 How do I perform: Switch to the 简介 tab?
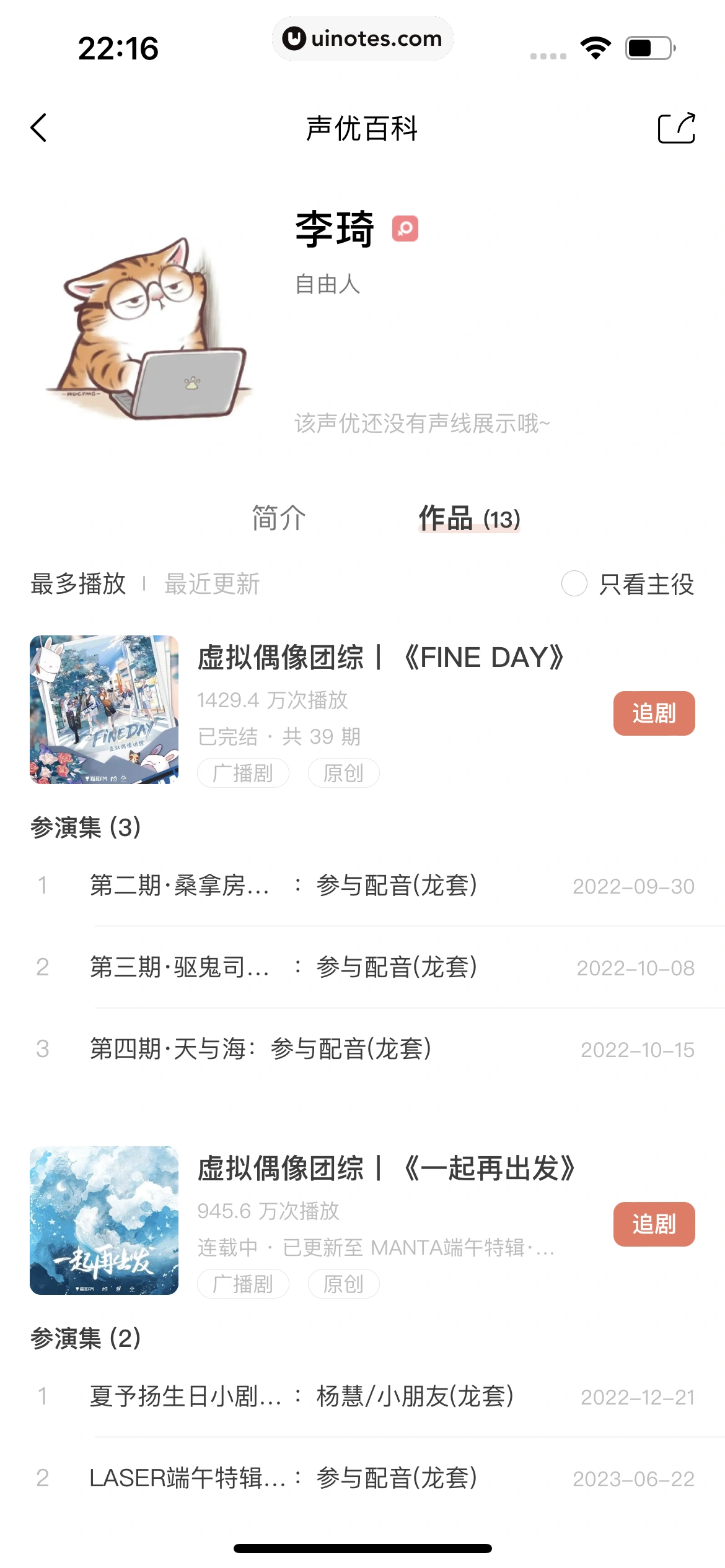click(x=278, y=518)
